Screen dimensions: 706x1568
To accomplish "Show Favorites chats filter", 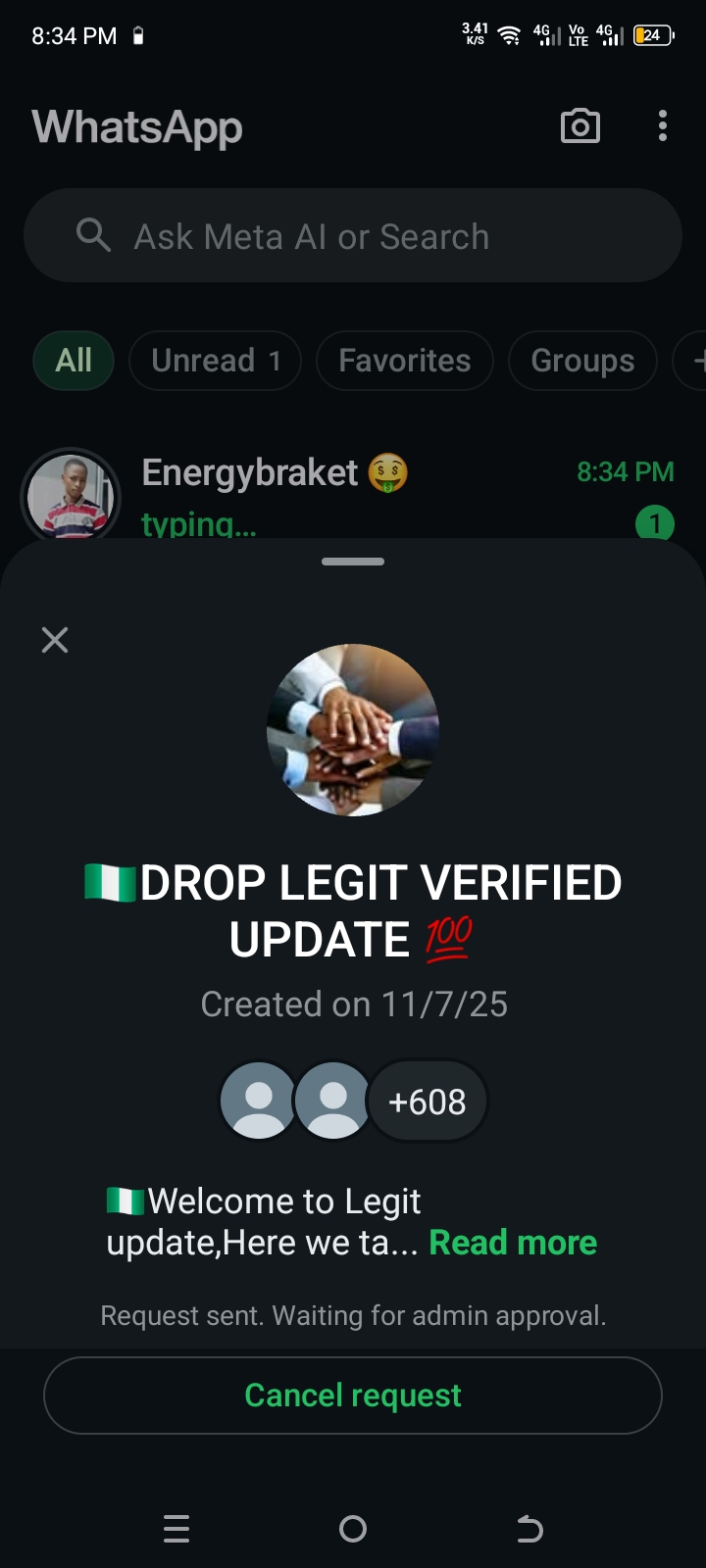I will [404, 361].
